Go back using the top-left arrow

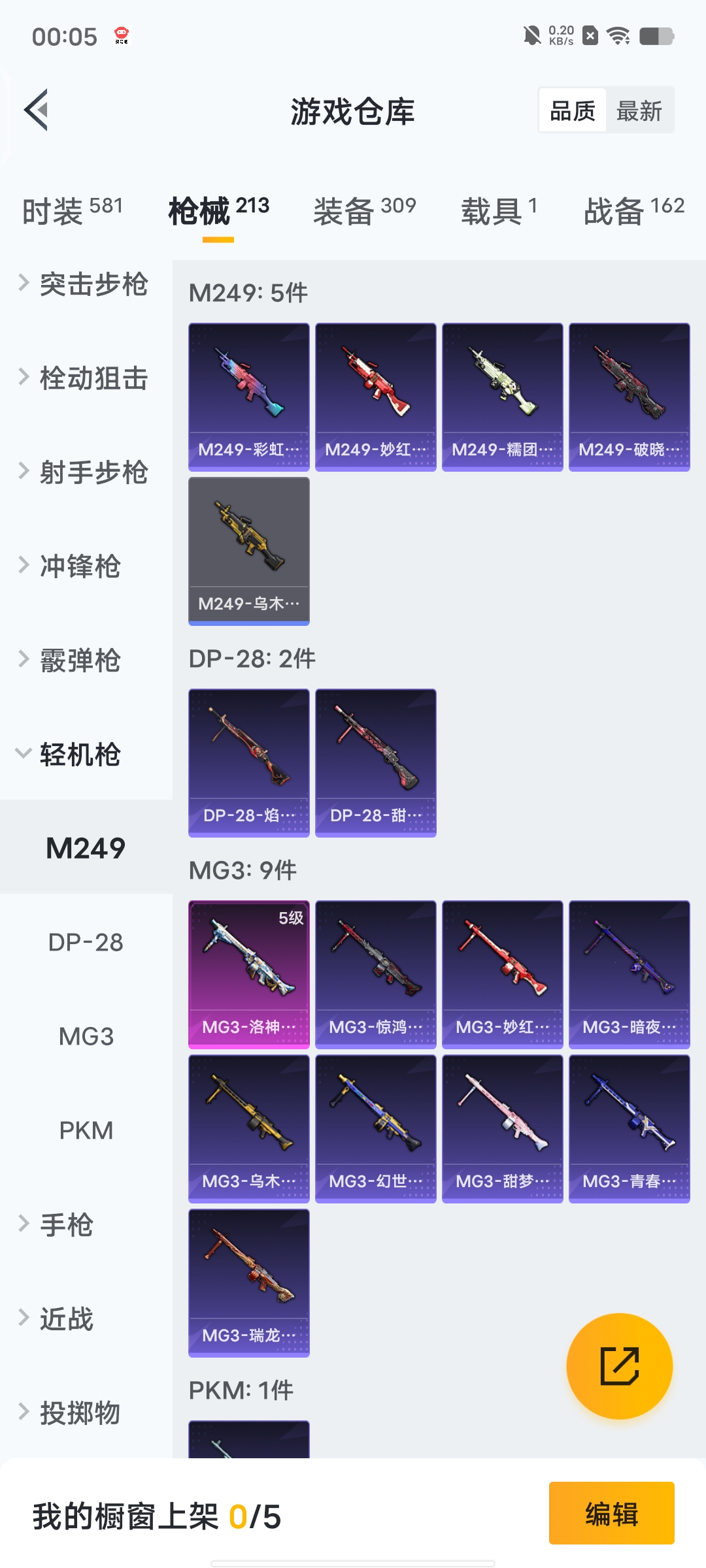point(37,110)
